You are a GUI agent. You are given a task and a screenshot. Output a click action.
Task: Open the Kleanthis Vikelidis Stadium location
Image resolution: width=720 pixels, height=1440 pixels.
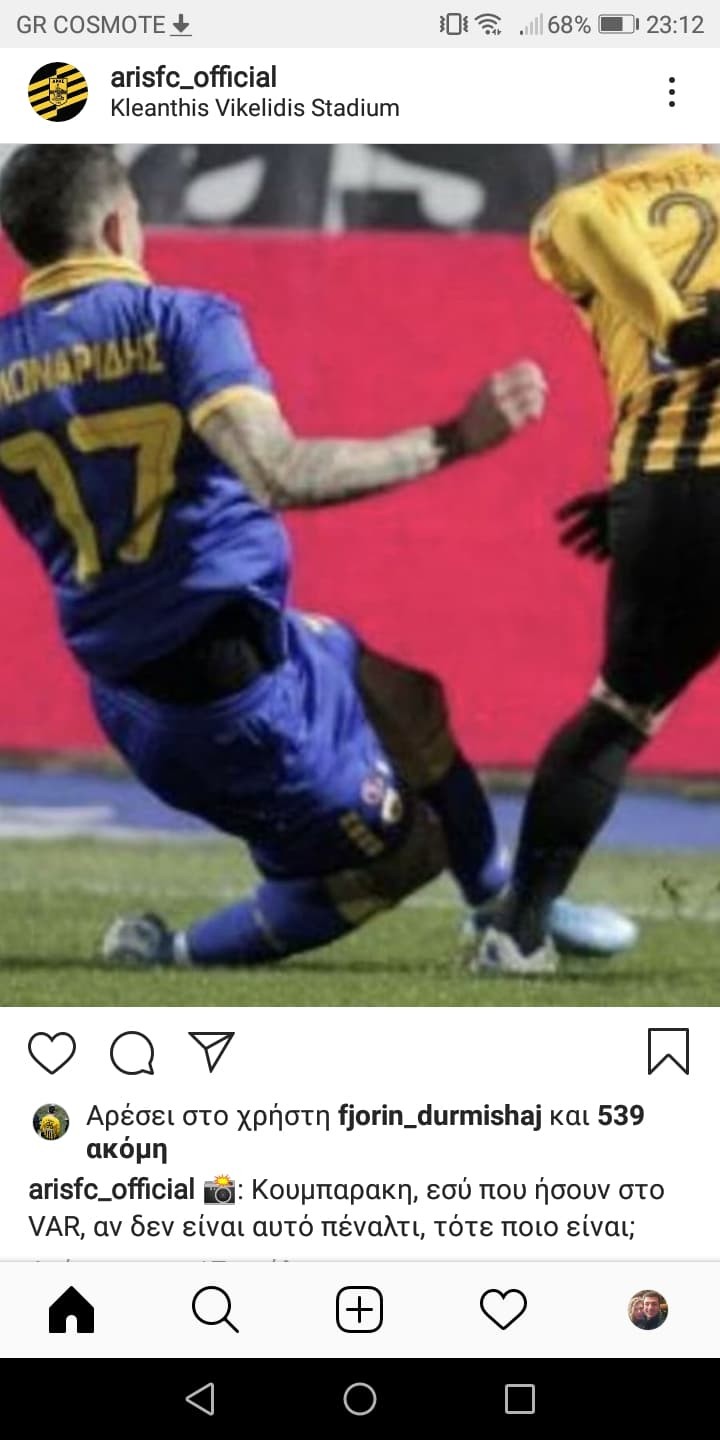click(254, 108)
